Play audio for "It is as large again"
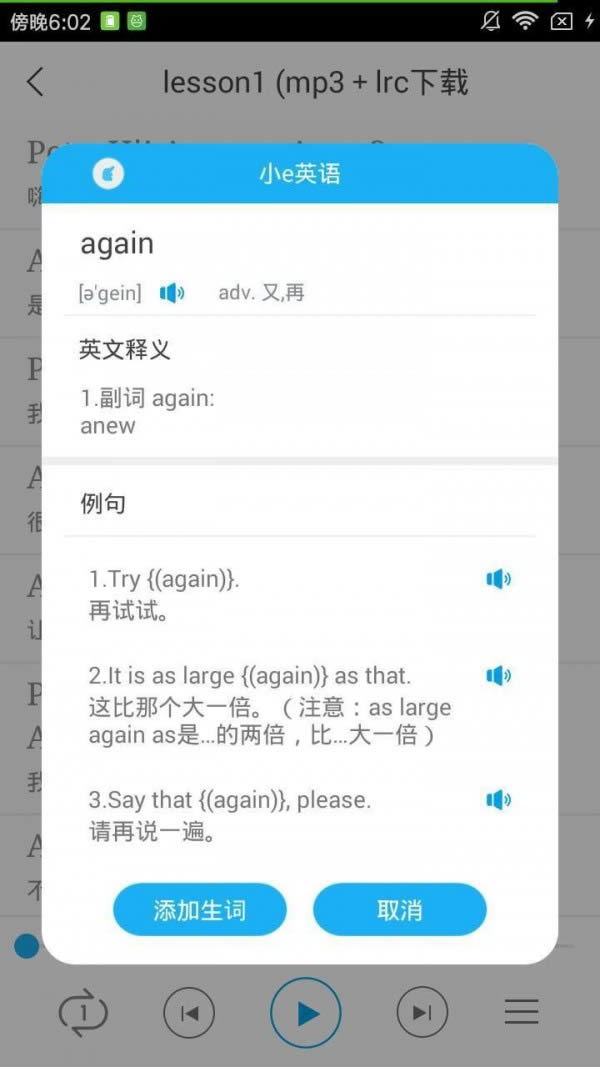 coord(499,676)
